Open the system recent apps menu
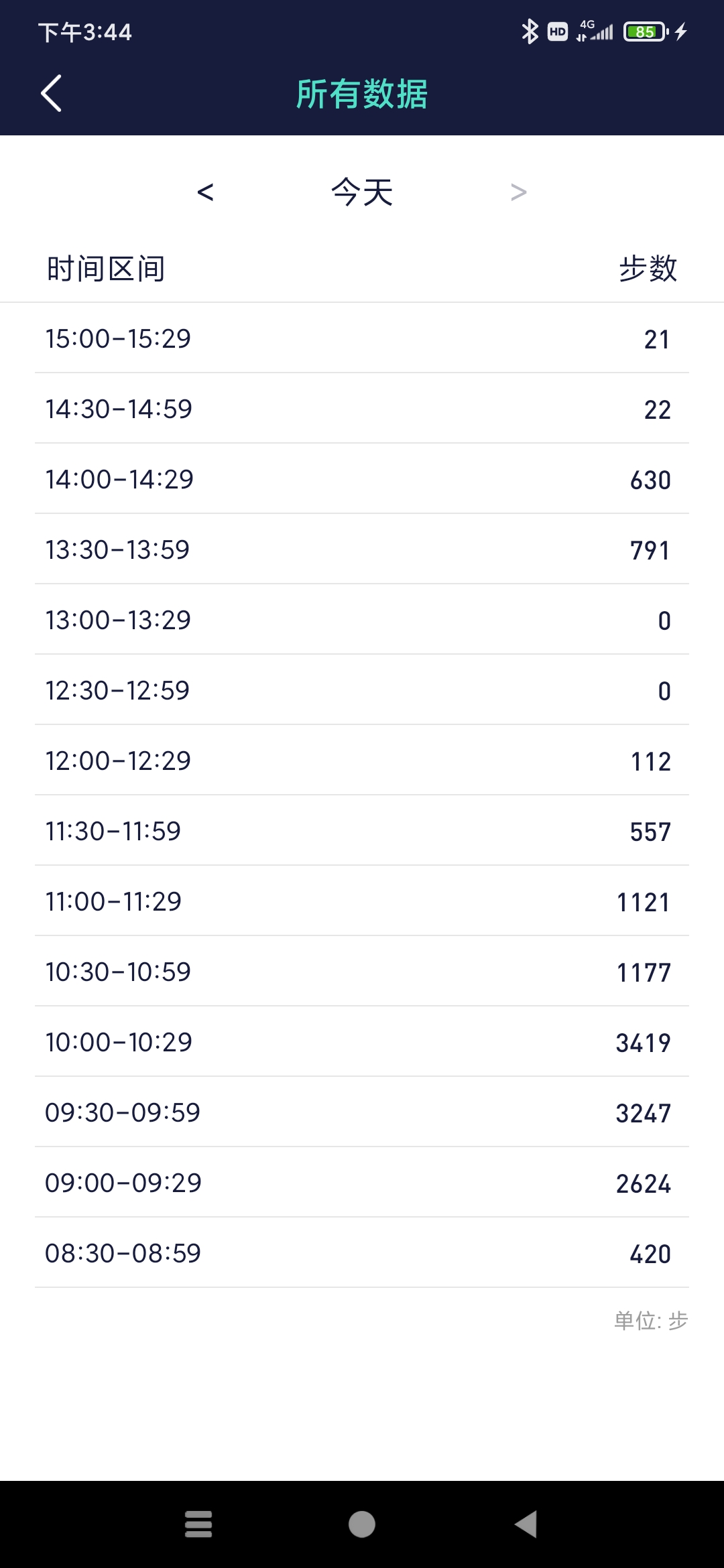 click(x=198, y=1524)
